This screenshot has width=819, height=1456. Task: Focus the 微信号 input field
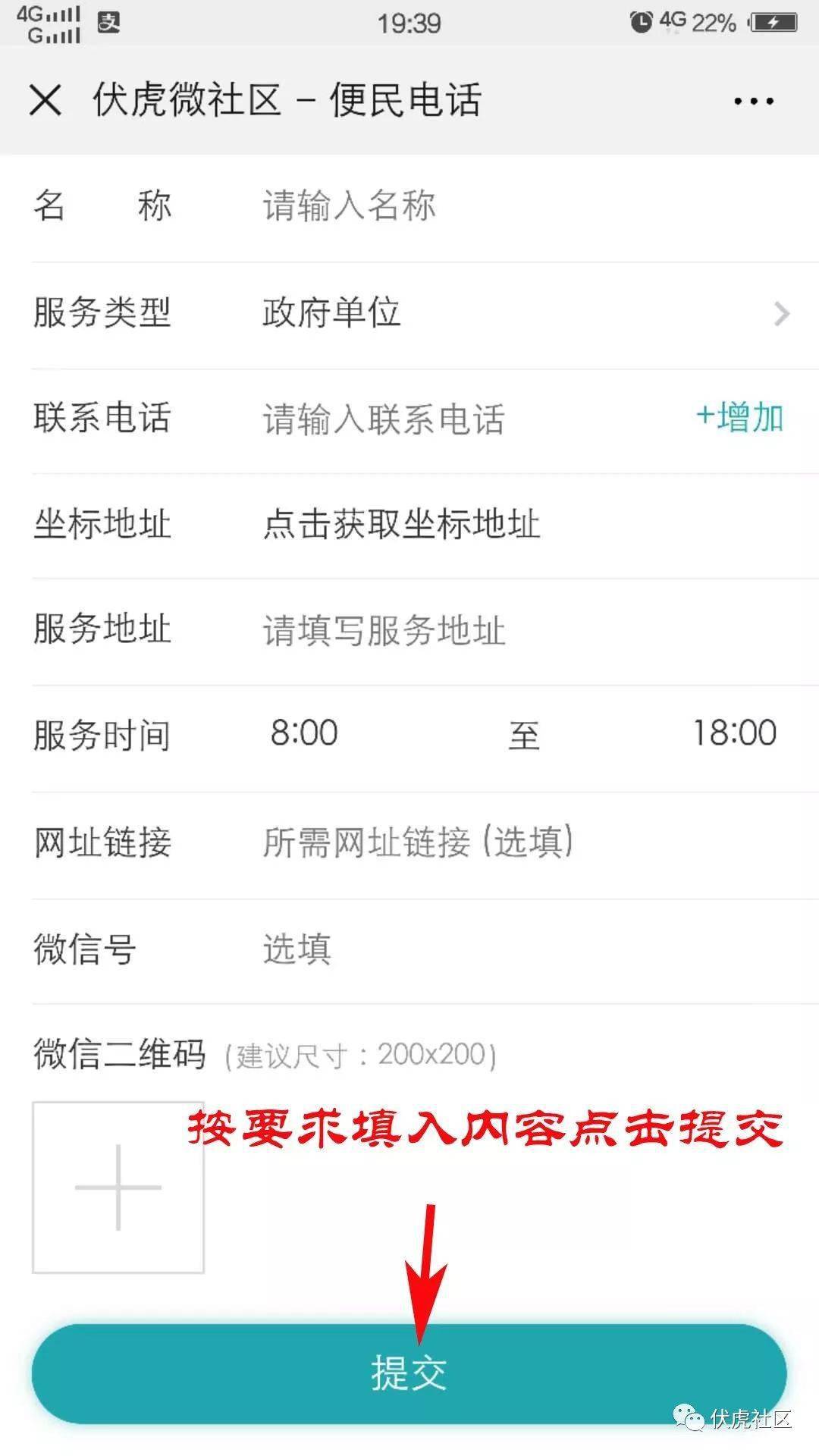[455, 948]
